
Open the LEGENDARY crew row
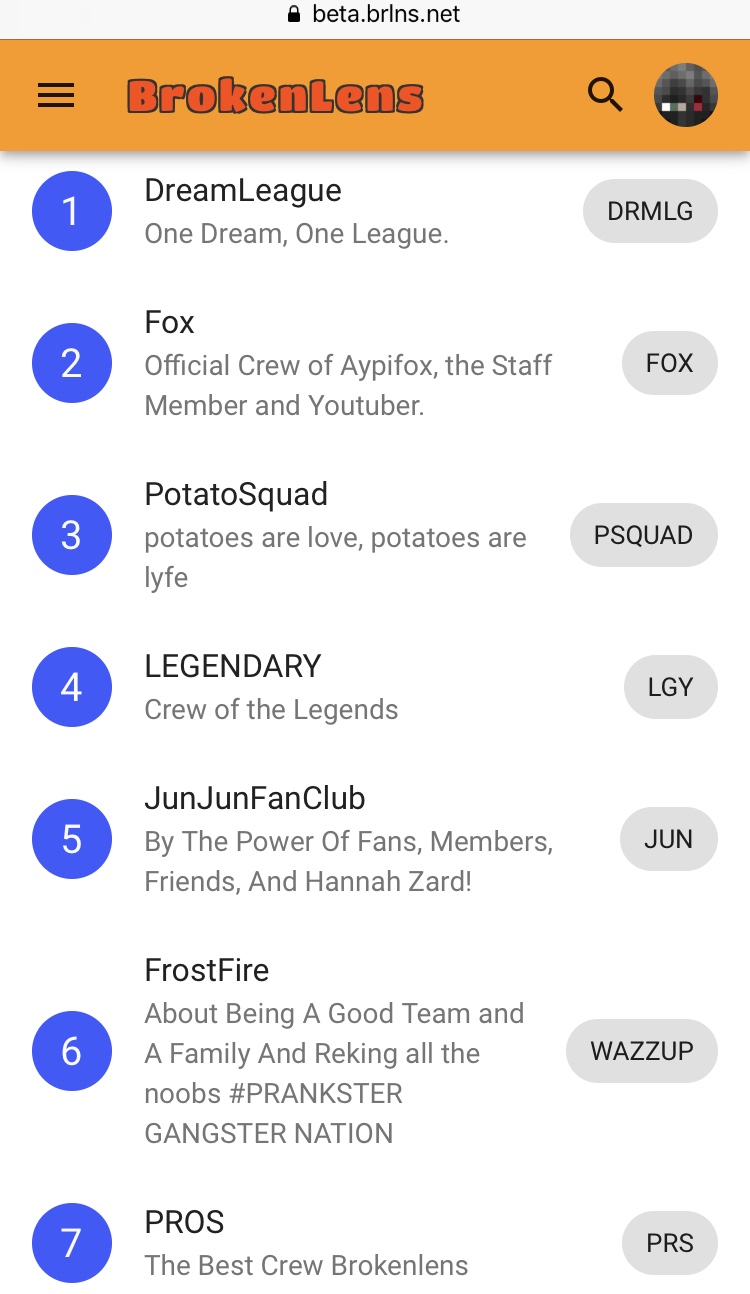point(375,687)
